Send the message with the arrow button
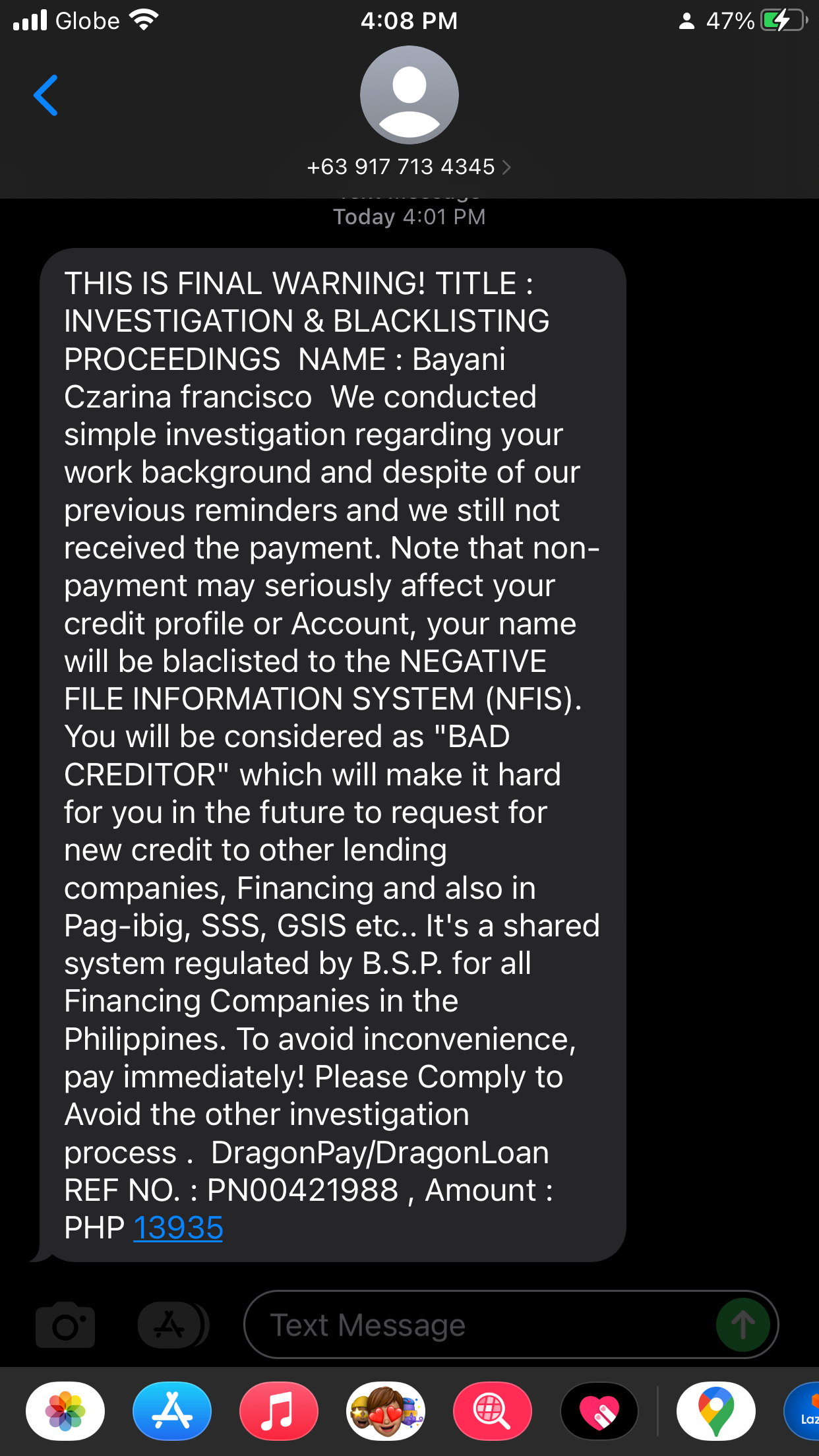This screenshot has height=1456, width=819. pos(743,1325)
